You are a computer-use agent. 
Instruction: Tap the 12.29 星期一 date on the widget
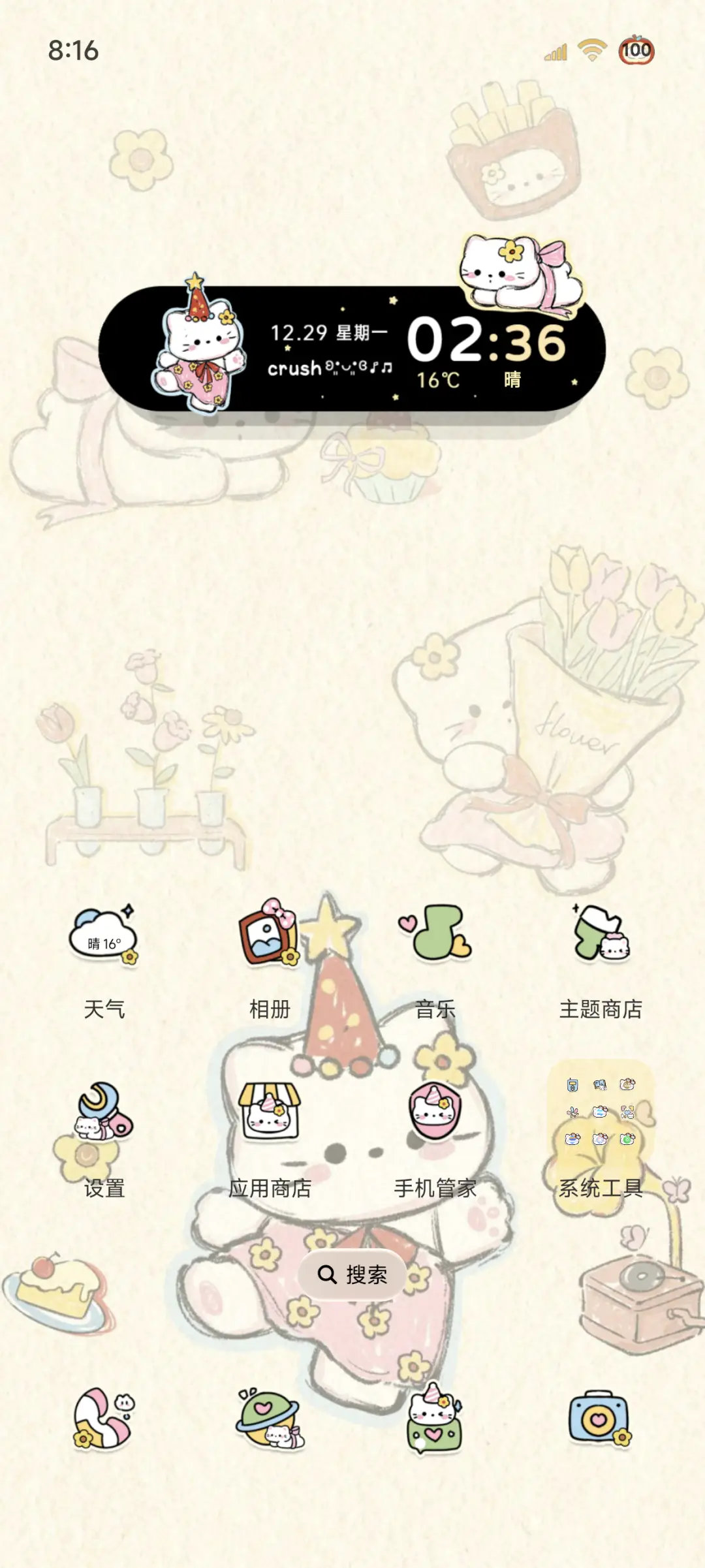(x=330, y=333)
